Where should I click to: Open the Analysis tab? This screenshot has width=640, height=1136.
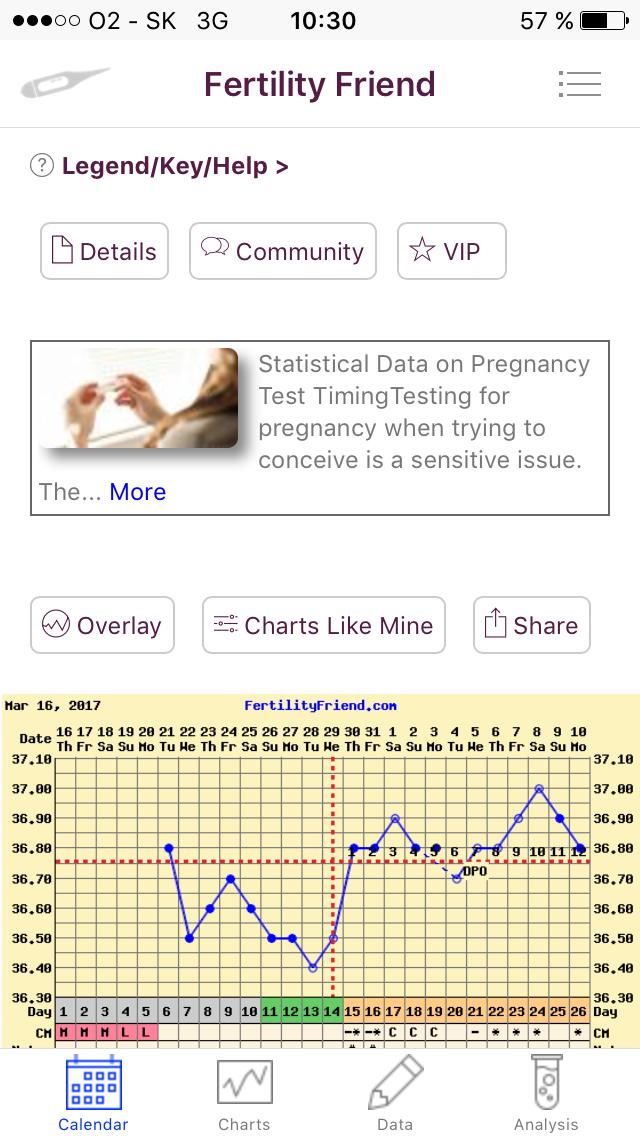tap(546, 1093)
